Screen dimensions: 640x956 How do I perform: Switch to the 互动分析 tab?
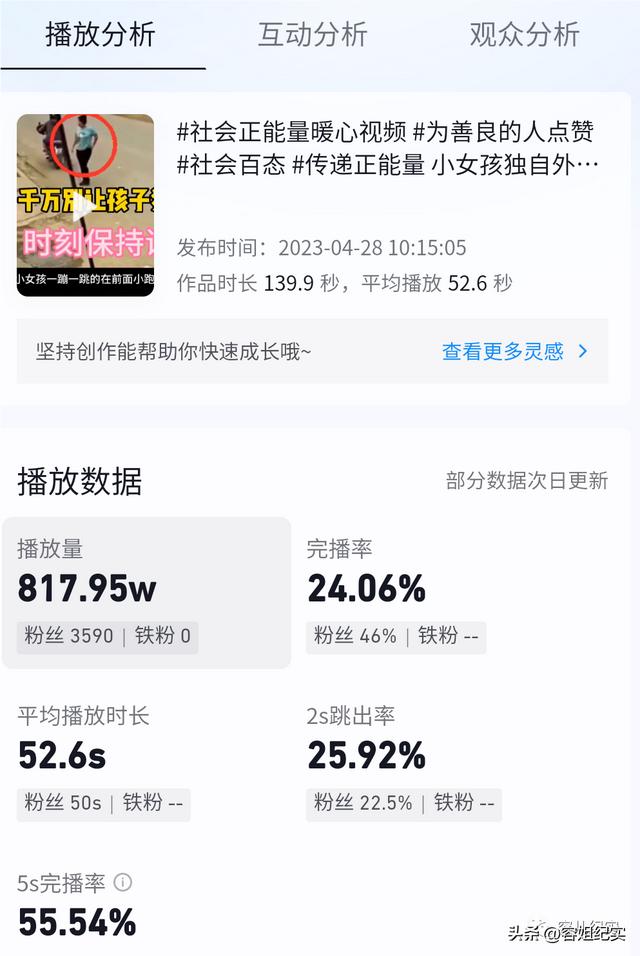click(x=313, y=35)
